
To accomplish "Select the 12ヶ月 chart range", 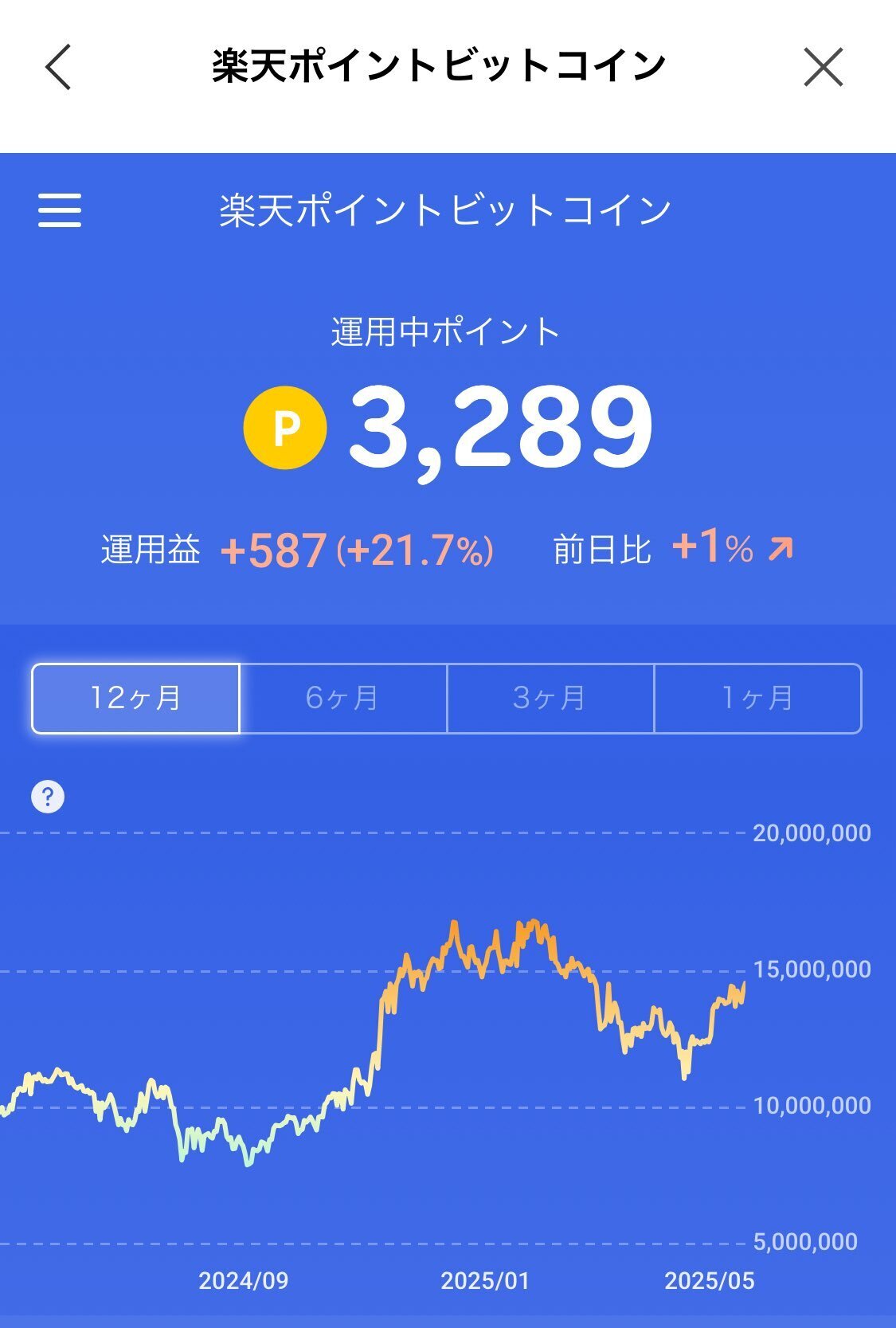I will coord(135,698).
